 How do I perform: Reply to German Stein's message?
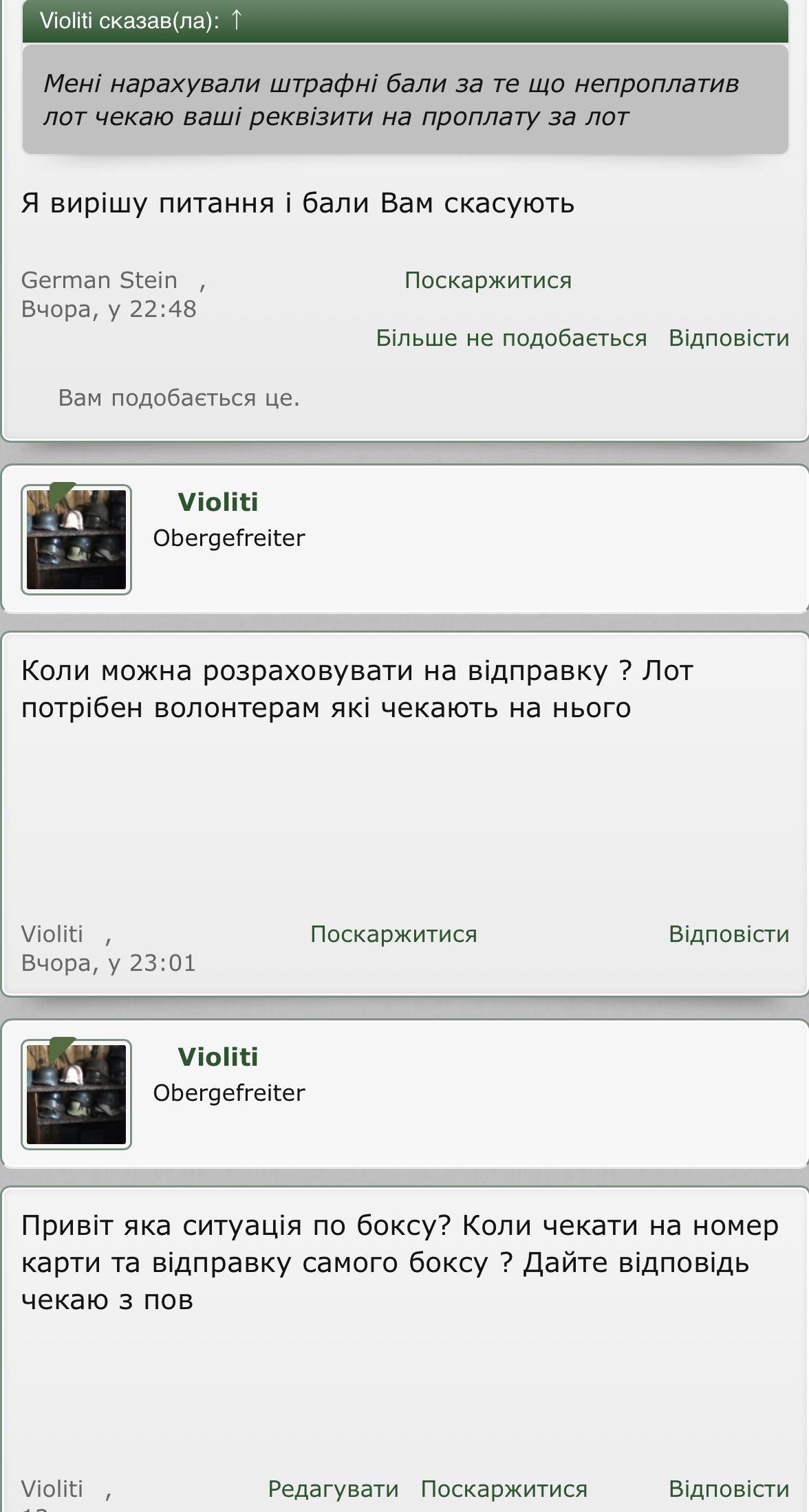pos(728,338)
